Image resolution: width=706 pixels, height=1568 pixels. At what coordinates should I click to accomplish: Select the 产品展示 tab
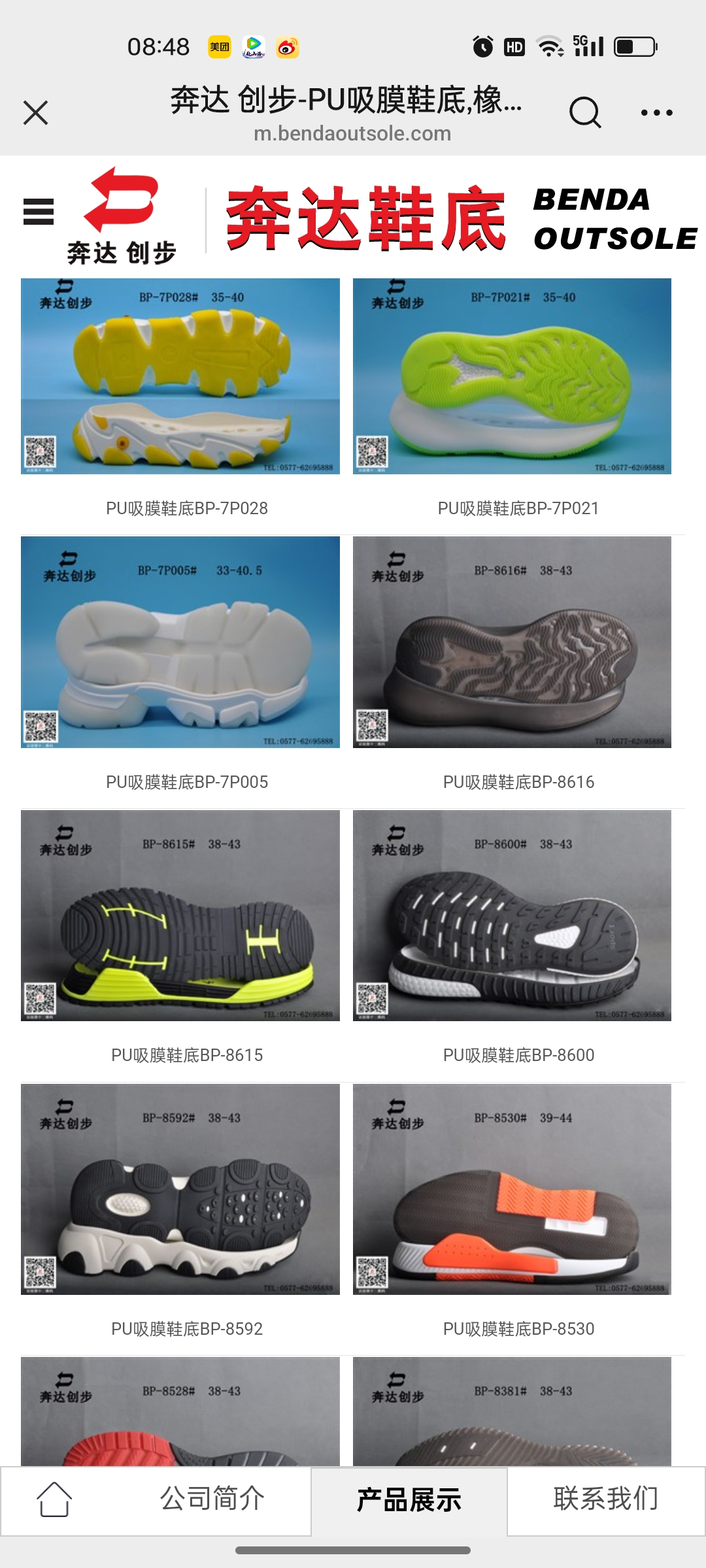[x=409, y=1500]
